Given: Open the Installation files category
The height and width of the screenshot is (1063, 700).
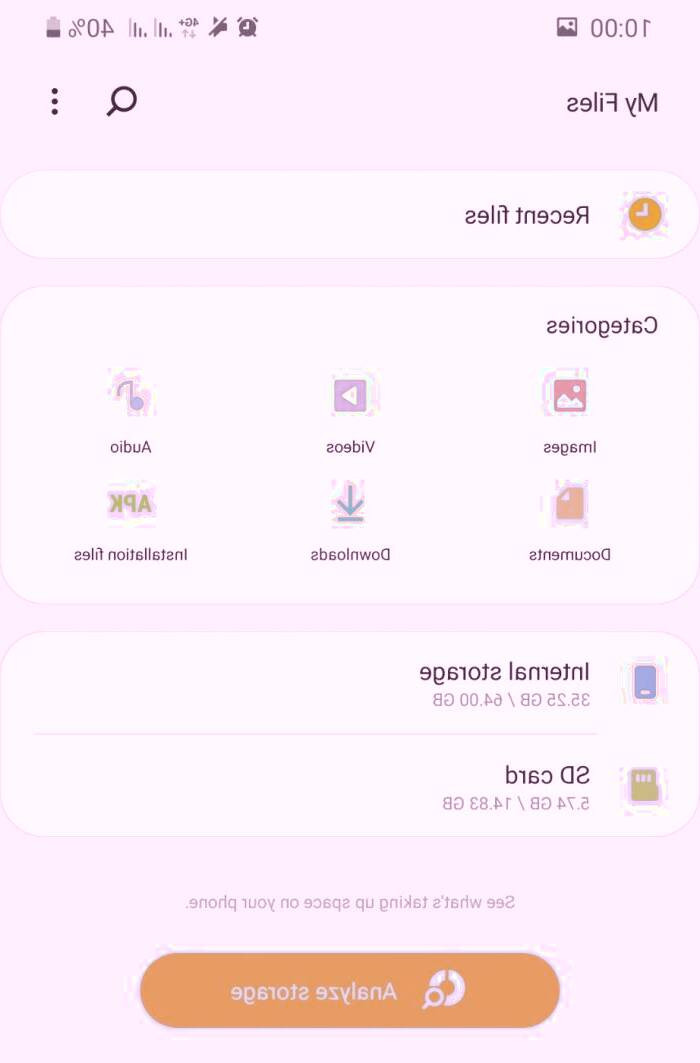Looking at the screenshot, I should click(131, 520).
